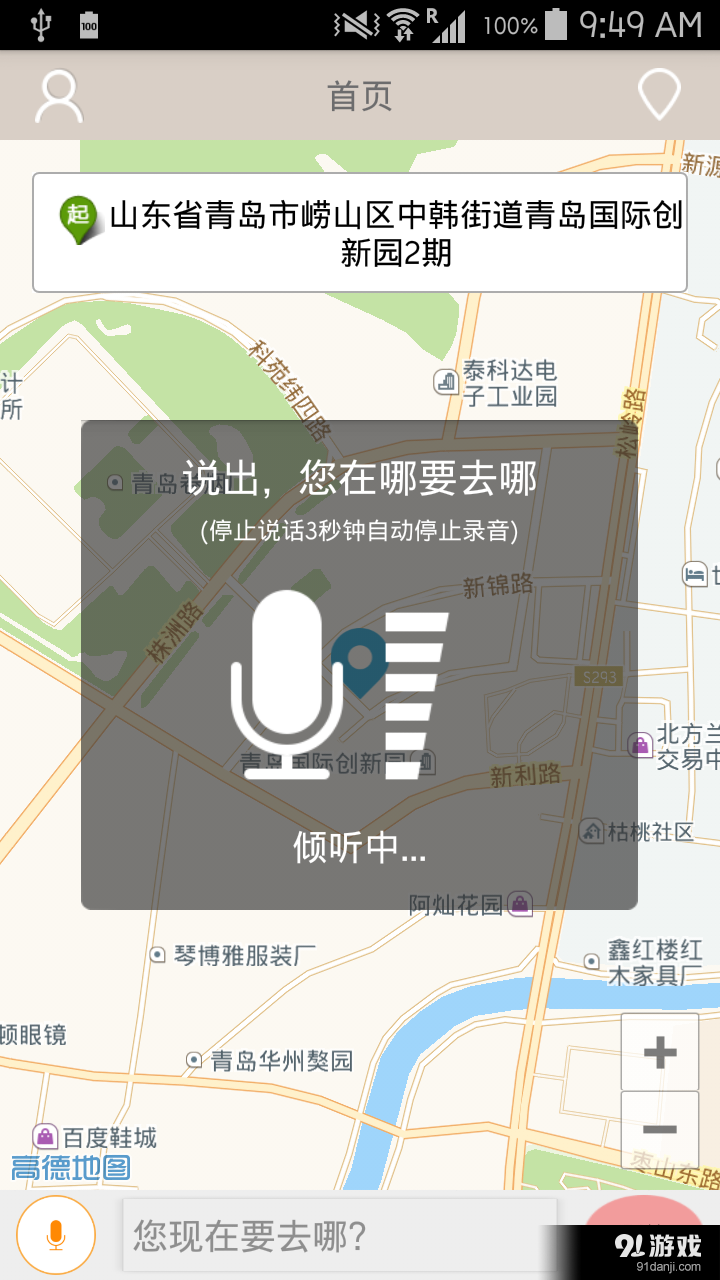This screenshot has height=1280, width=720.
Task: Select the orange microphone button bottom left
Action: tap(55, 1235)
